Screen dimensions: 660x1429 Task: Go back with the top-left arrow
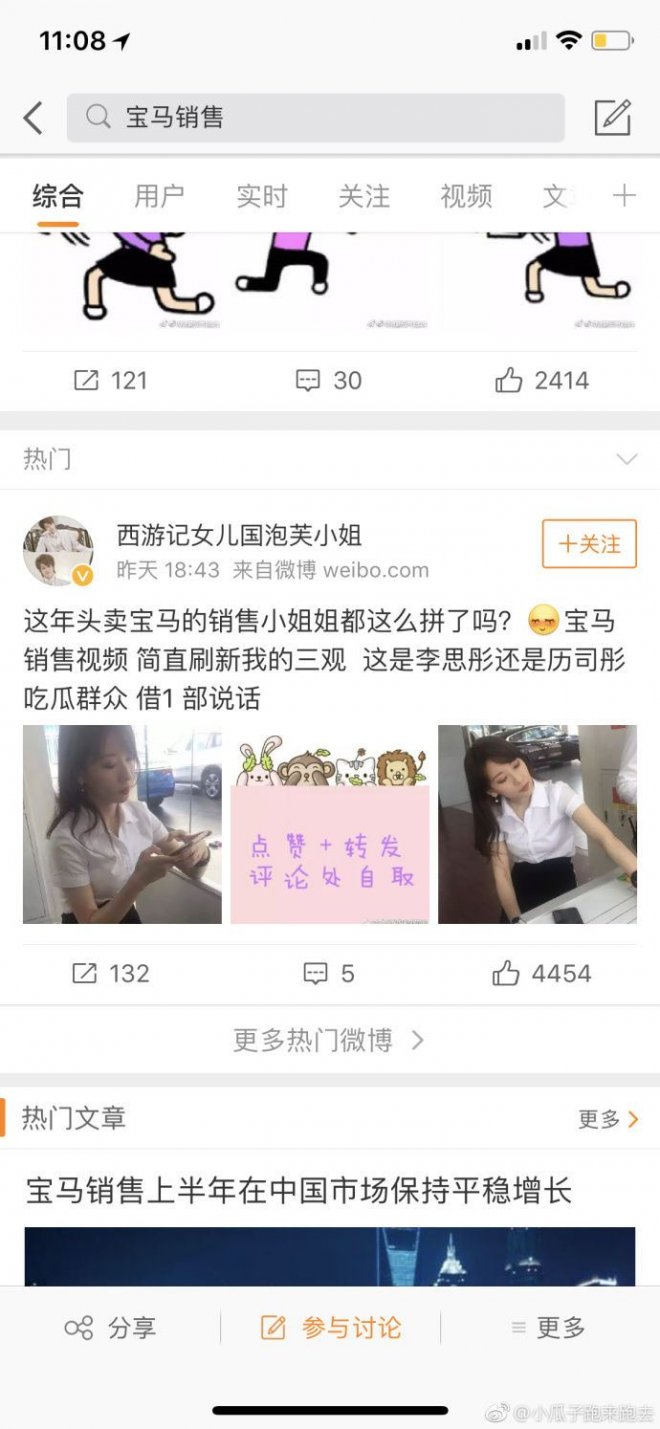pos(33,118)
